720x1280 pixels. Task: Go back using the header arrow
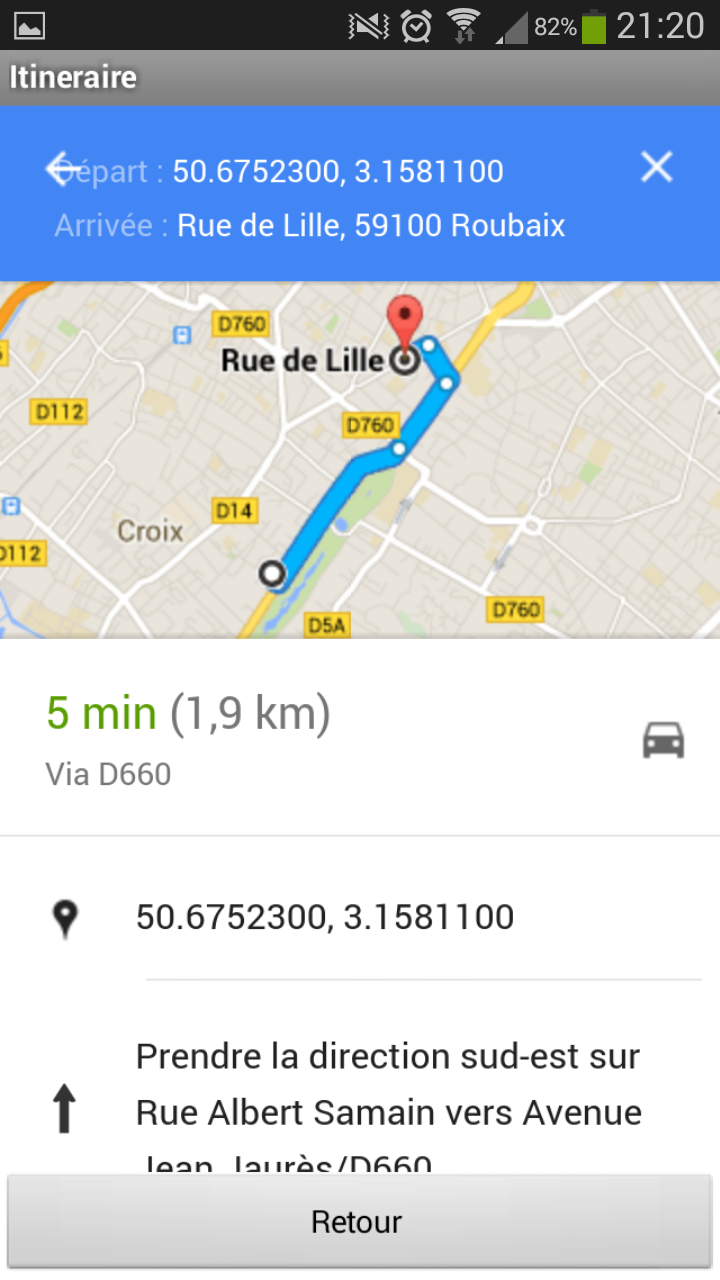[64, 168]
